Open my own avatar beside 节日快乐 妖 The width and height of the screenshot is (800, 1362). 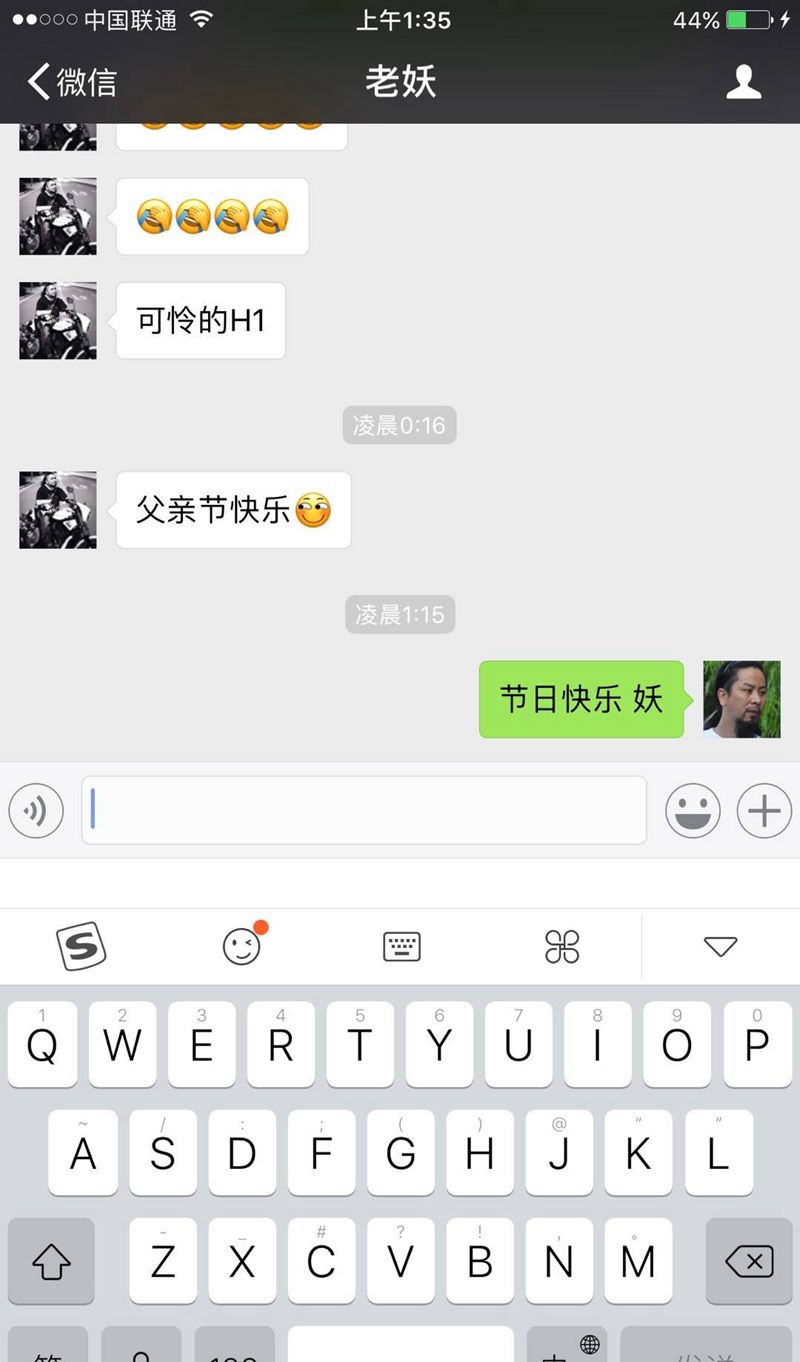pos(741,699)
